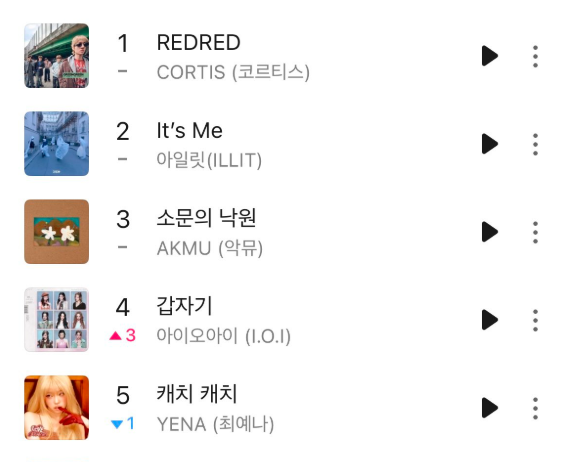Show more options for 갑자기
This screenshot has height=462, width=565.
tap(535, 320)
